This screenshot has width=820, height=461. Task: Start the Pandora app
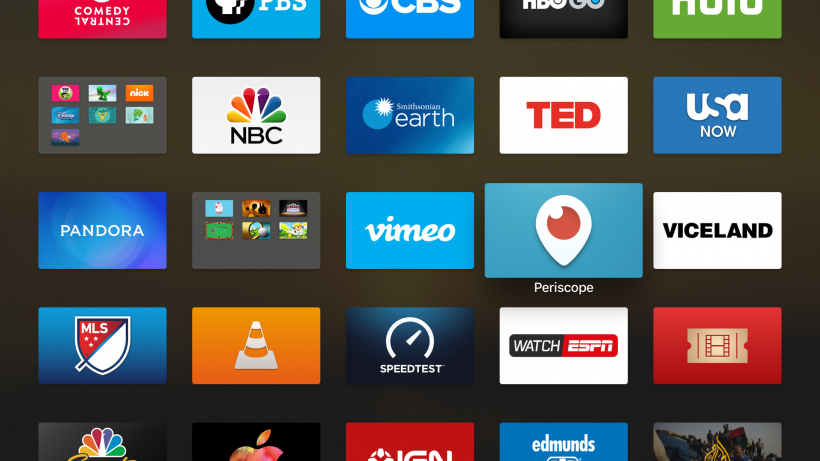pos(102,230)
